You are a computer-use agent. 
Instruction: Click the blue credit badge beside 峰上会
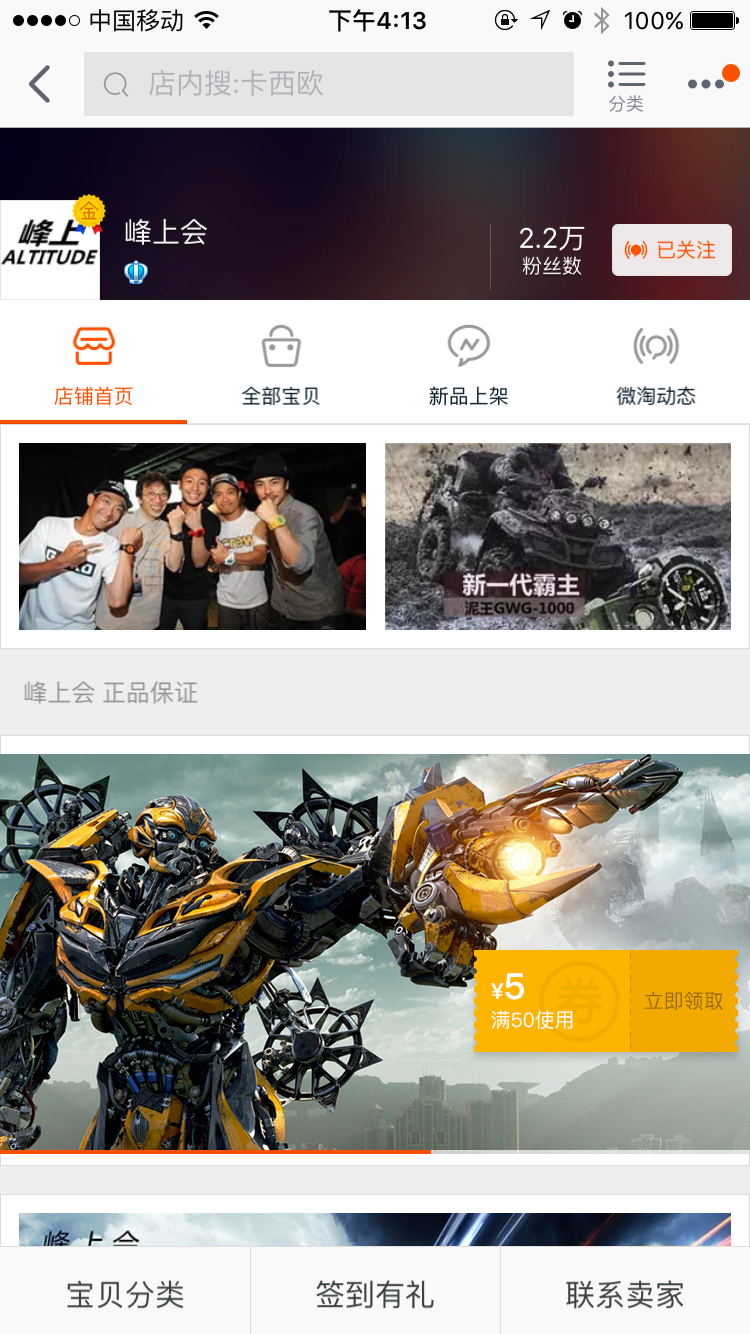[135, 271]
